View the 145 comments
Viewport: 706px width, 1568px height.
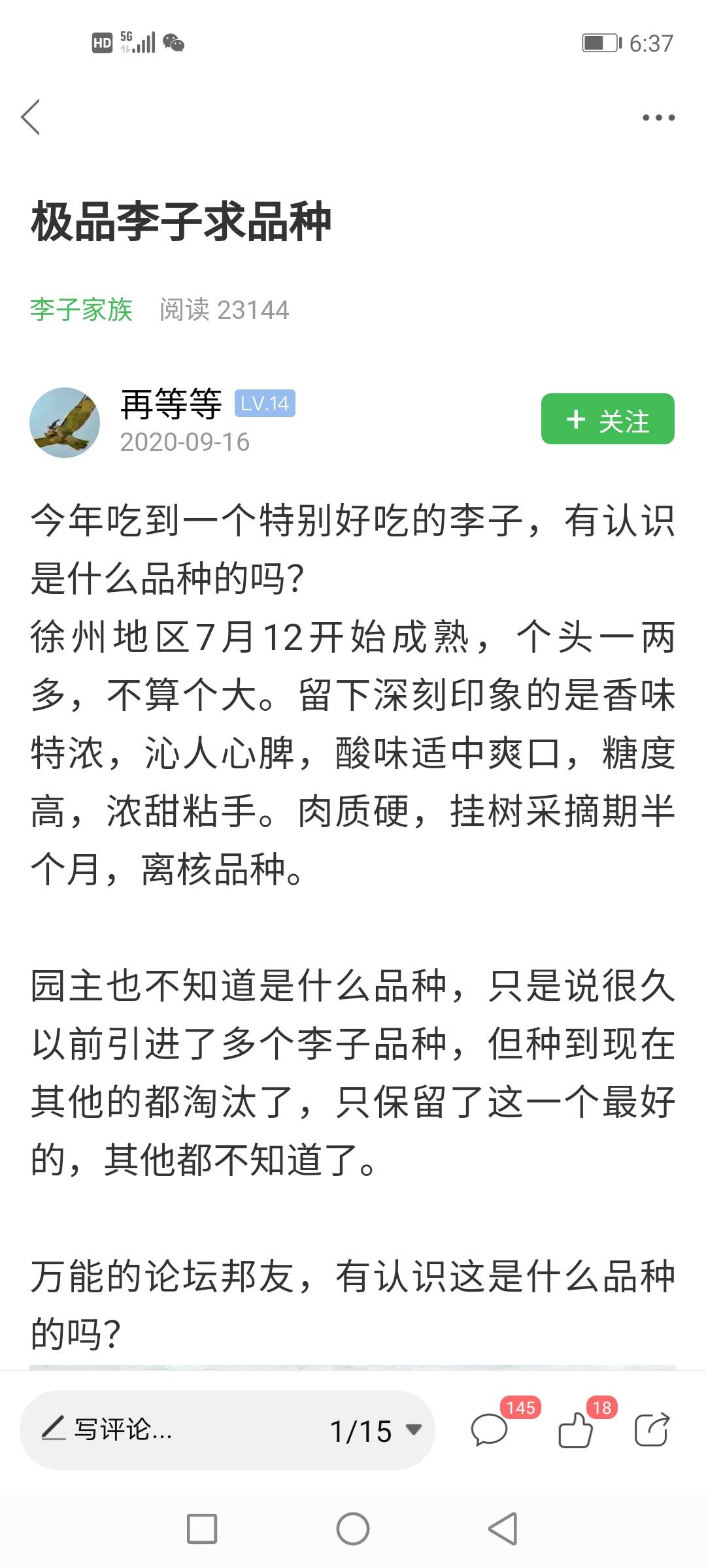click(489, 1430)
